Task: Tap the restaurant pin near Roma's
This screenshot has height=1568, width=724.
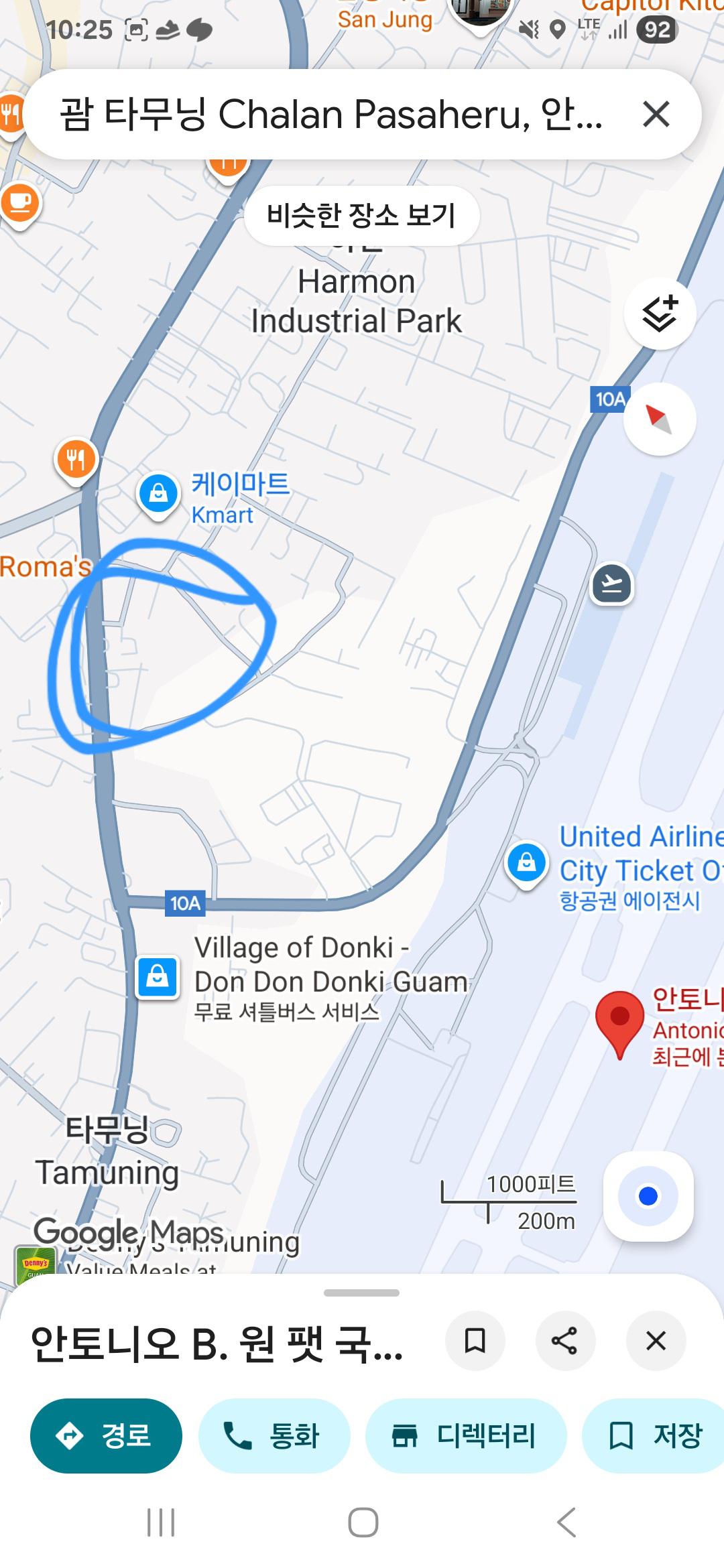Action: coord(76,460)
